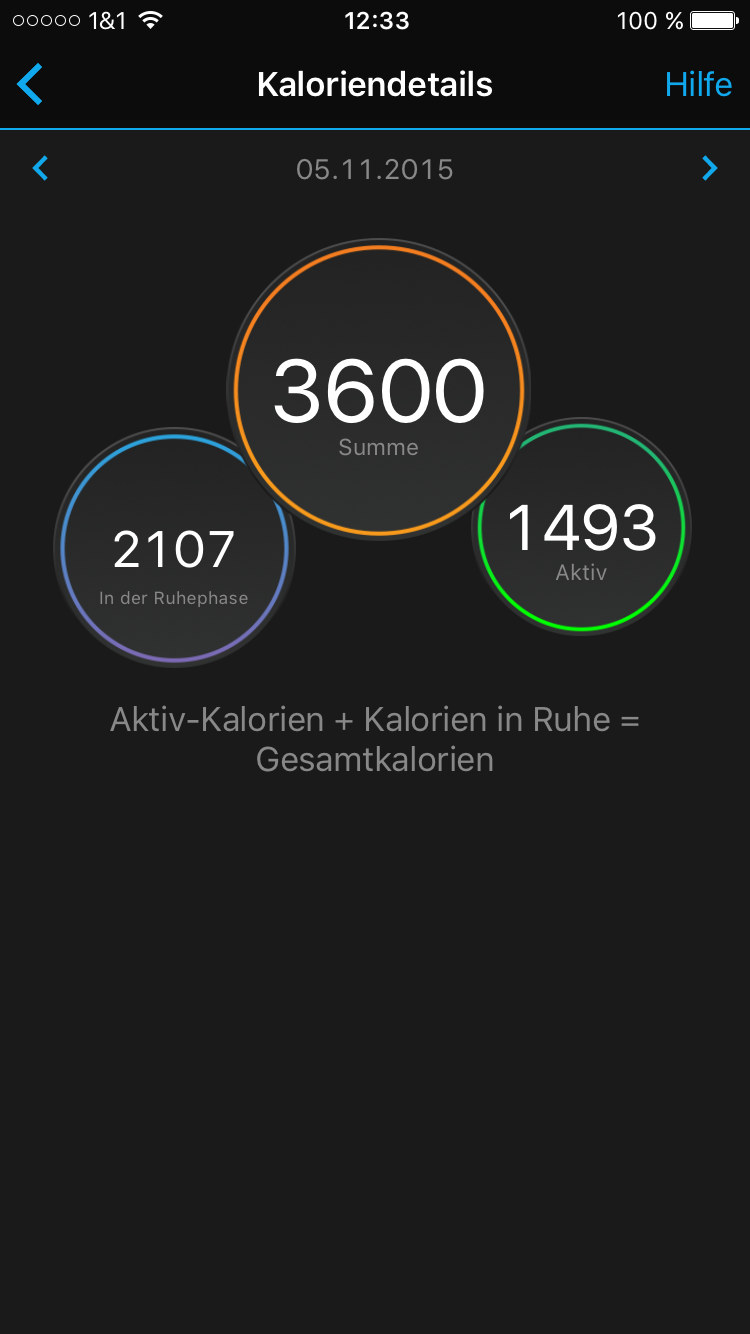750x1334 pixels.
Task: Show the previous day's calories
Action: pyautogui.click(x=40, y=168)
